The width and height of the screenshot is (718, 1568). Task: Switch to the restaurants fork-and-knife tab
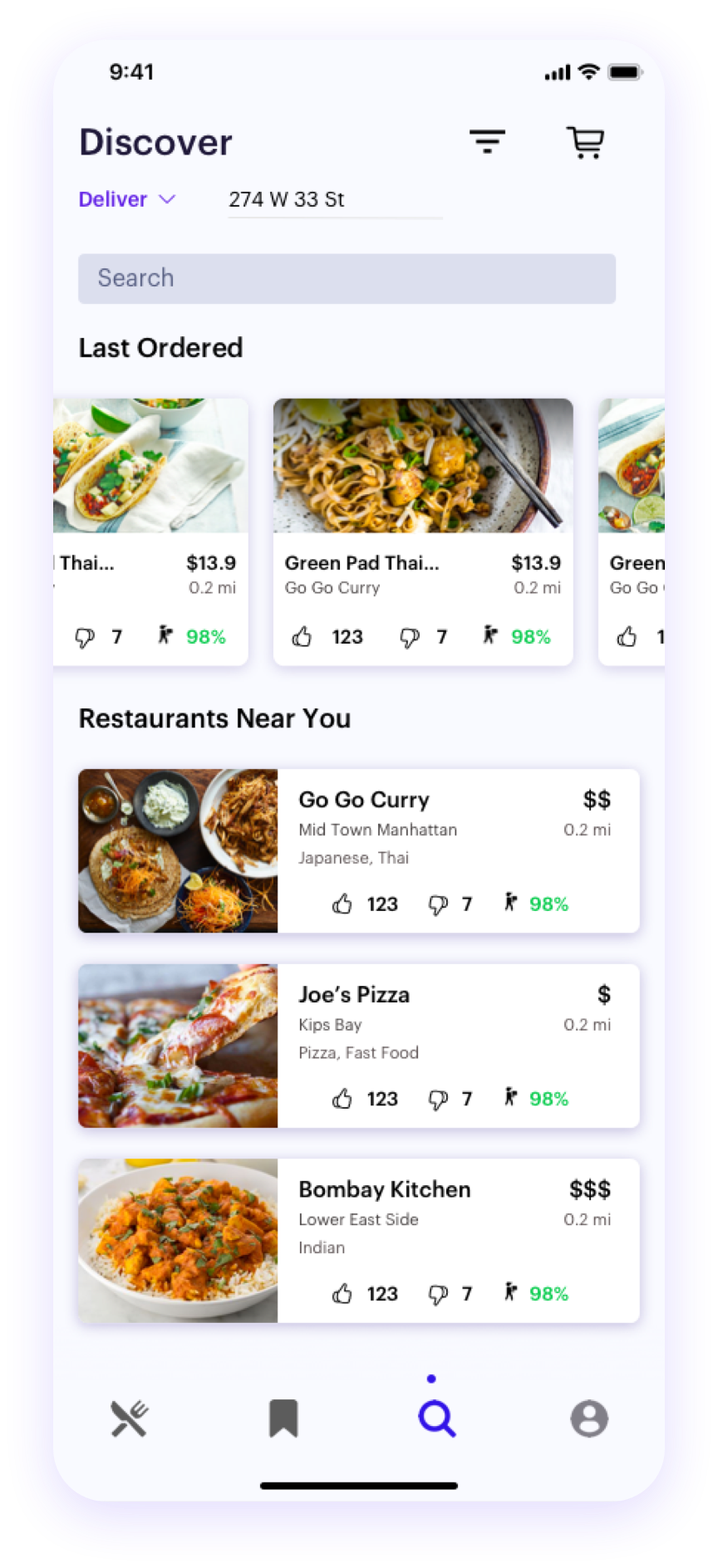tap(130, 1419)
